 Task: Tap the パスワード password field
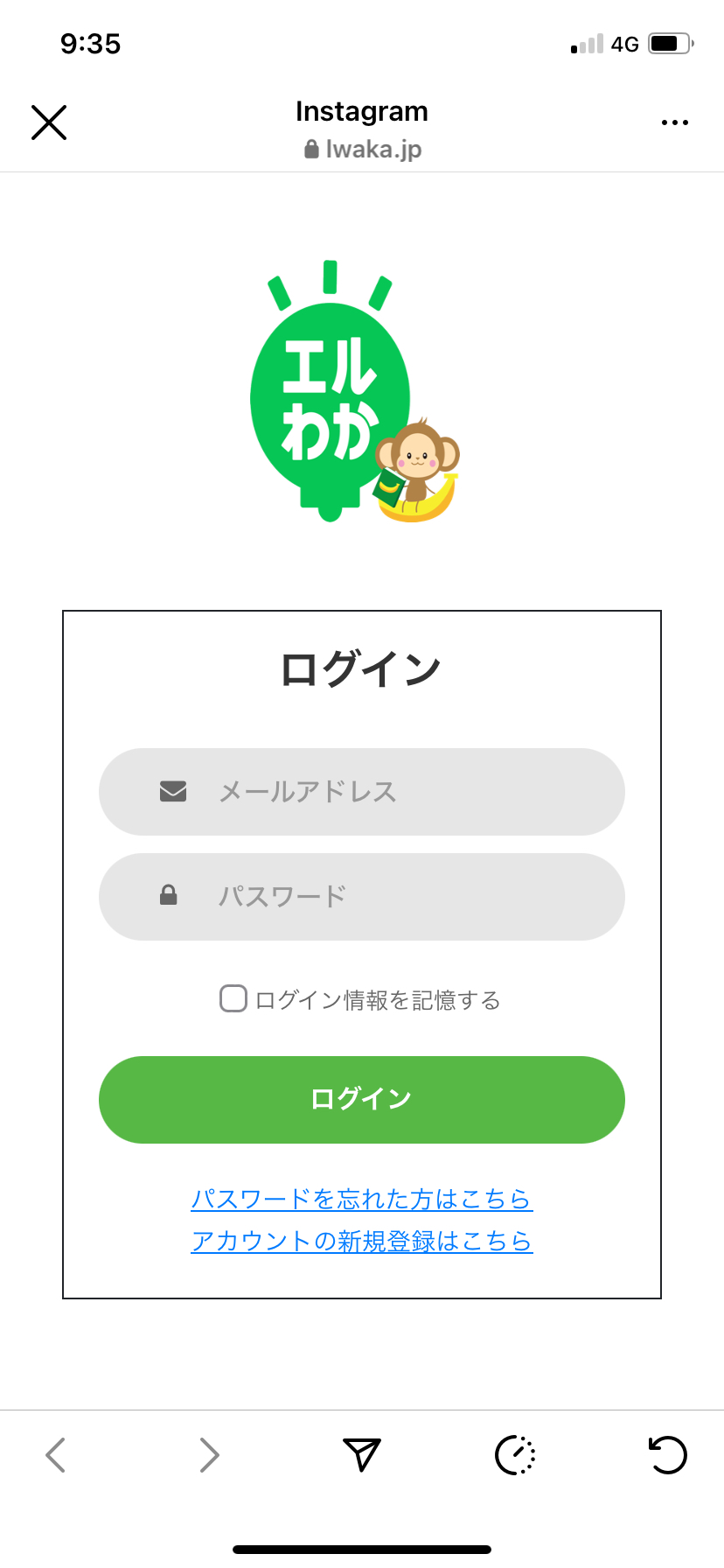(362, 897)
